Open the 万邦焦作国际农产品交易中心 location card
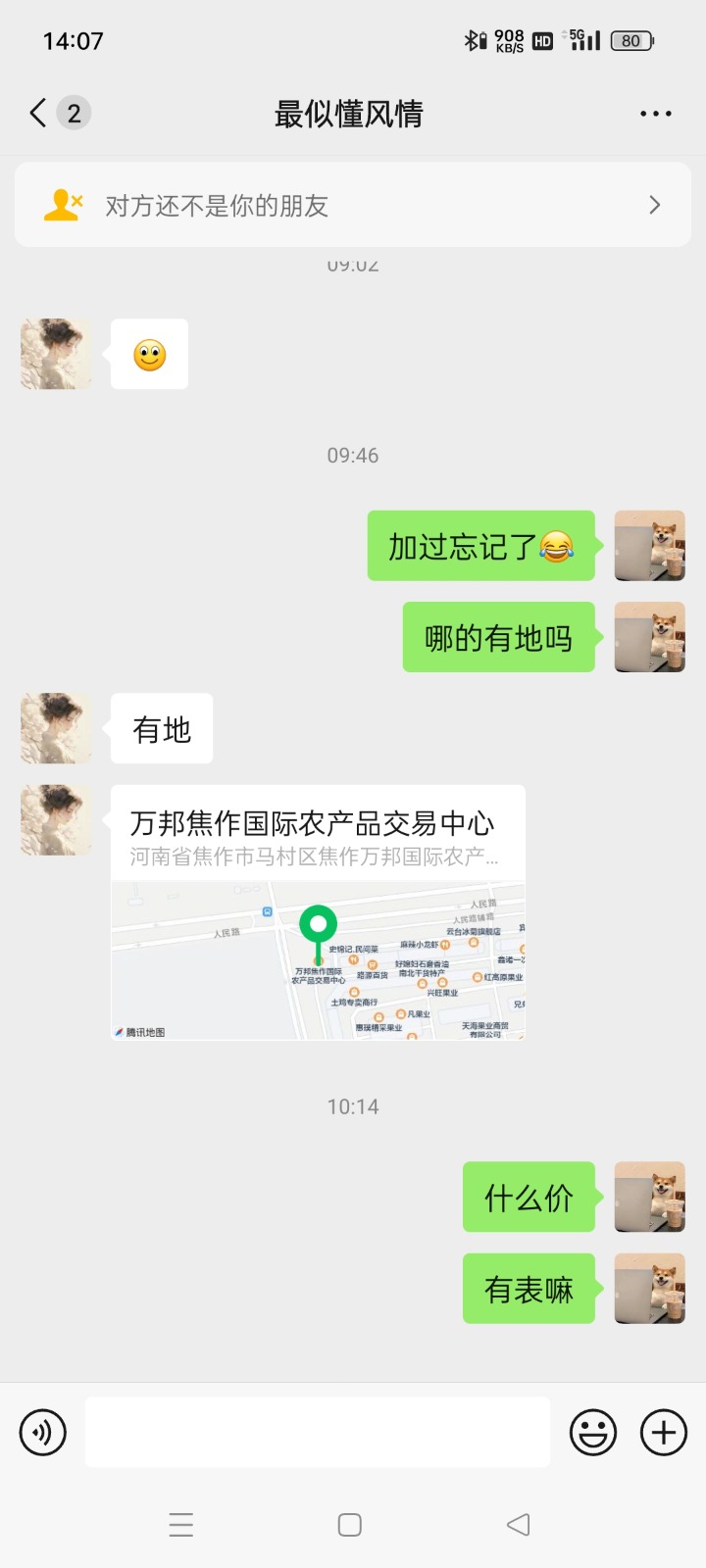The height and width of the screenshot is (1568, 706). tap(318, 911)
